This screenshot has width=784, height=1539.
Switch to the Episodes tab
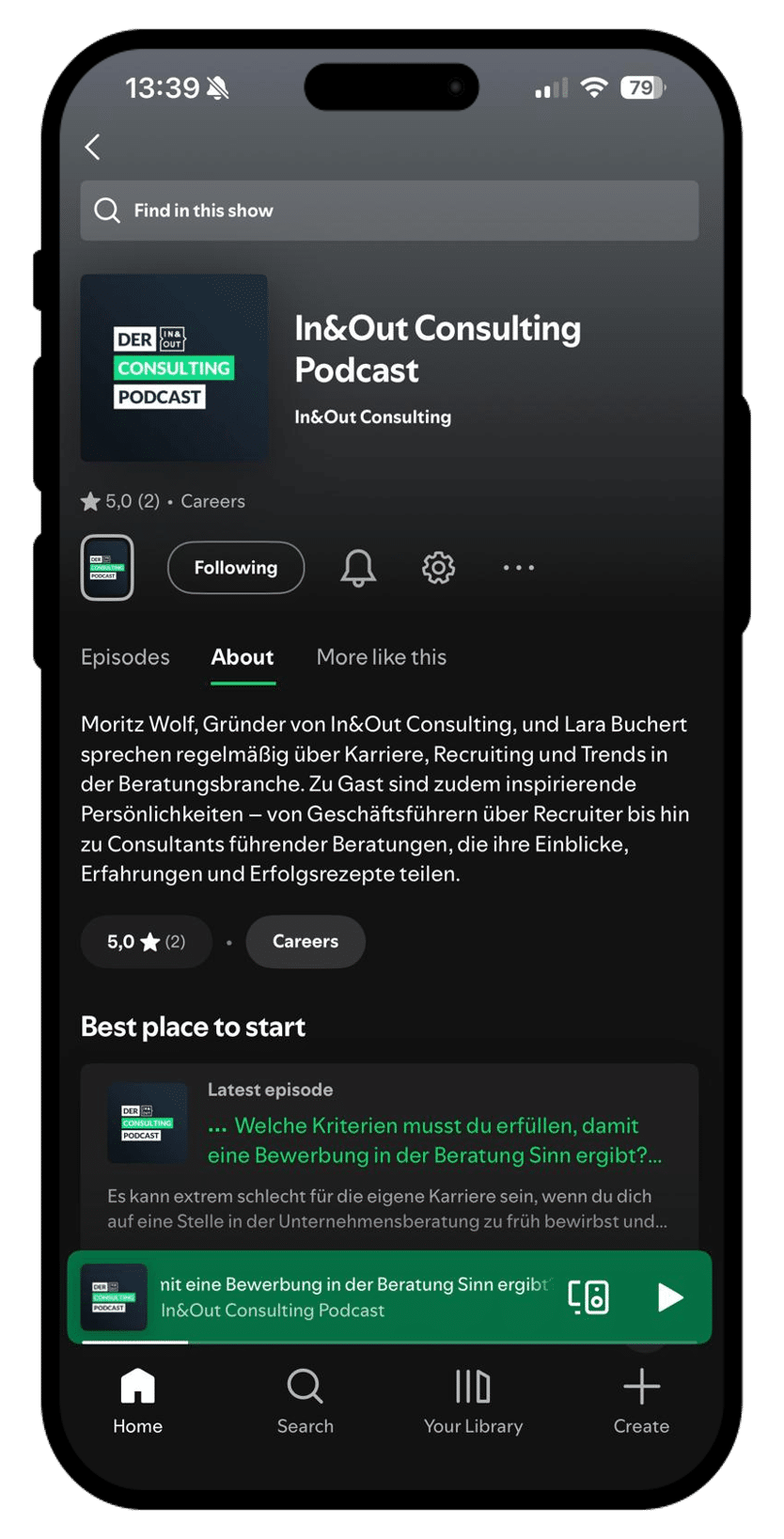coord(125,657)
